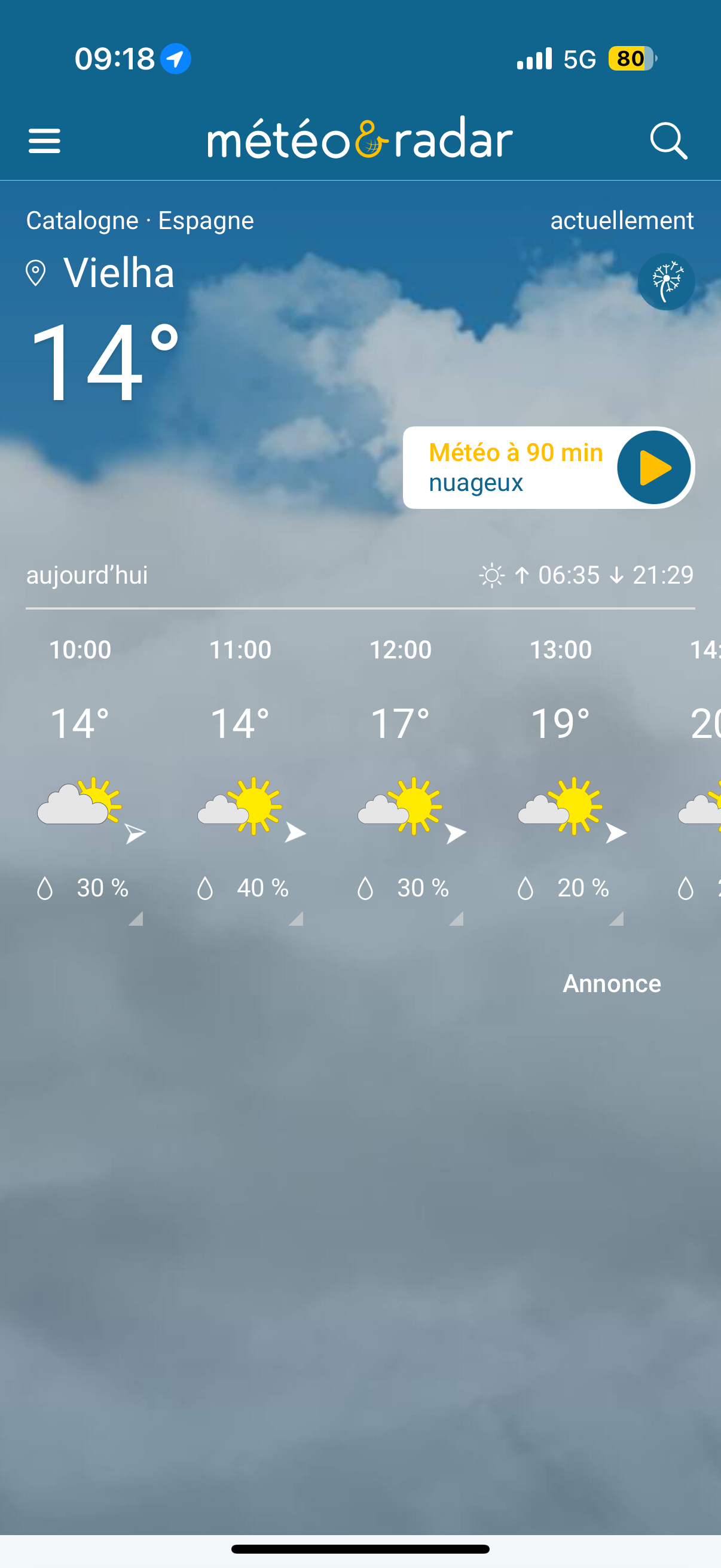Select the Vielha location name
Viewport: 721px width, 1568px height.
coord(118,273)
